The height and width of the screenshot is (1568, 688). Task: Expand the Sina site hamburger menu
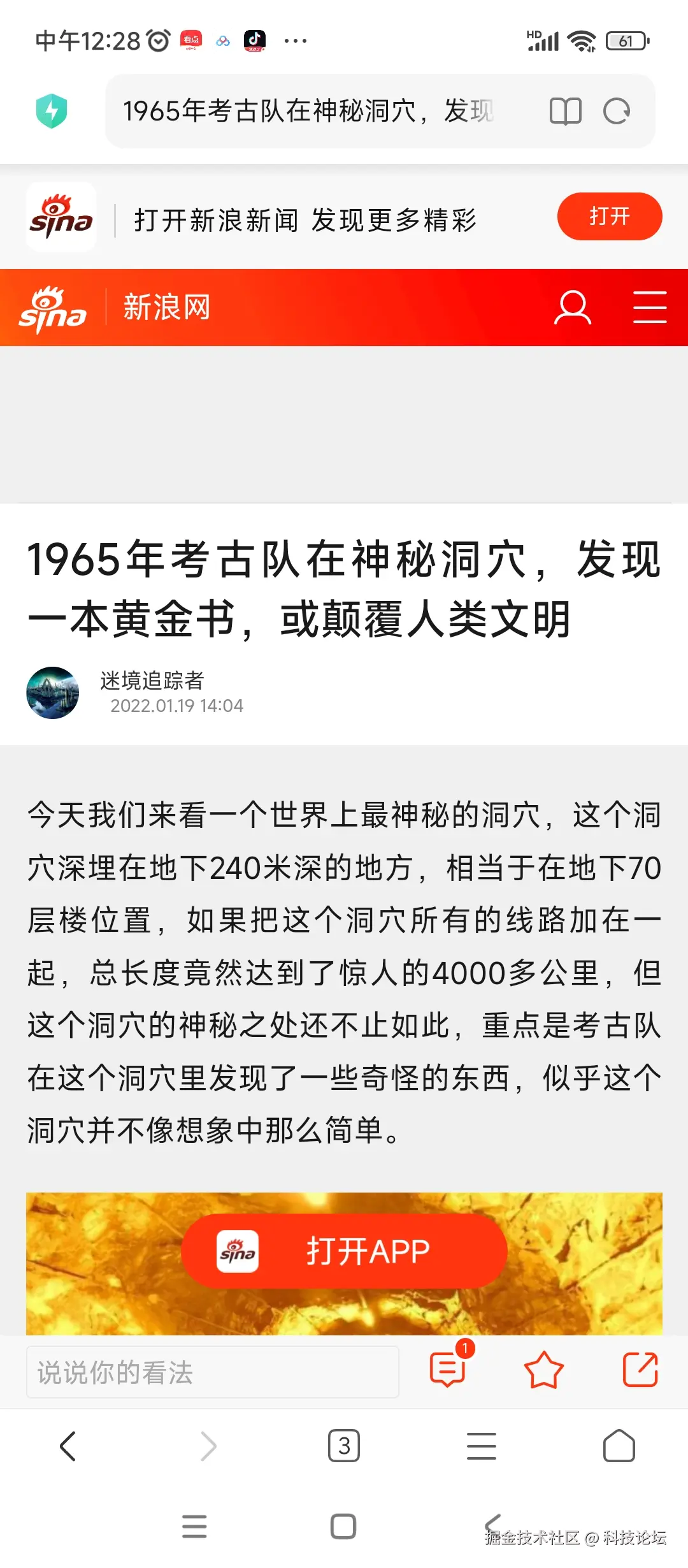[649, 307]
